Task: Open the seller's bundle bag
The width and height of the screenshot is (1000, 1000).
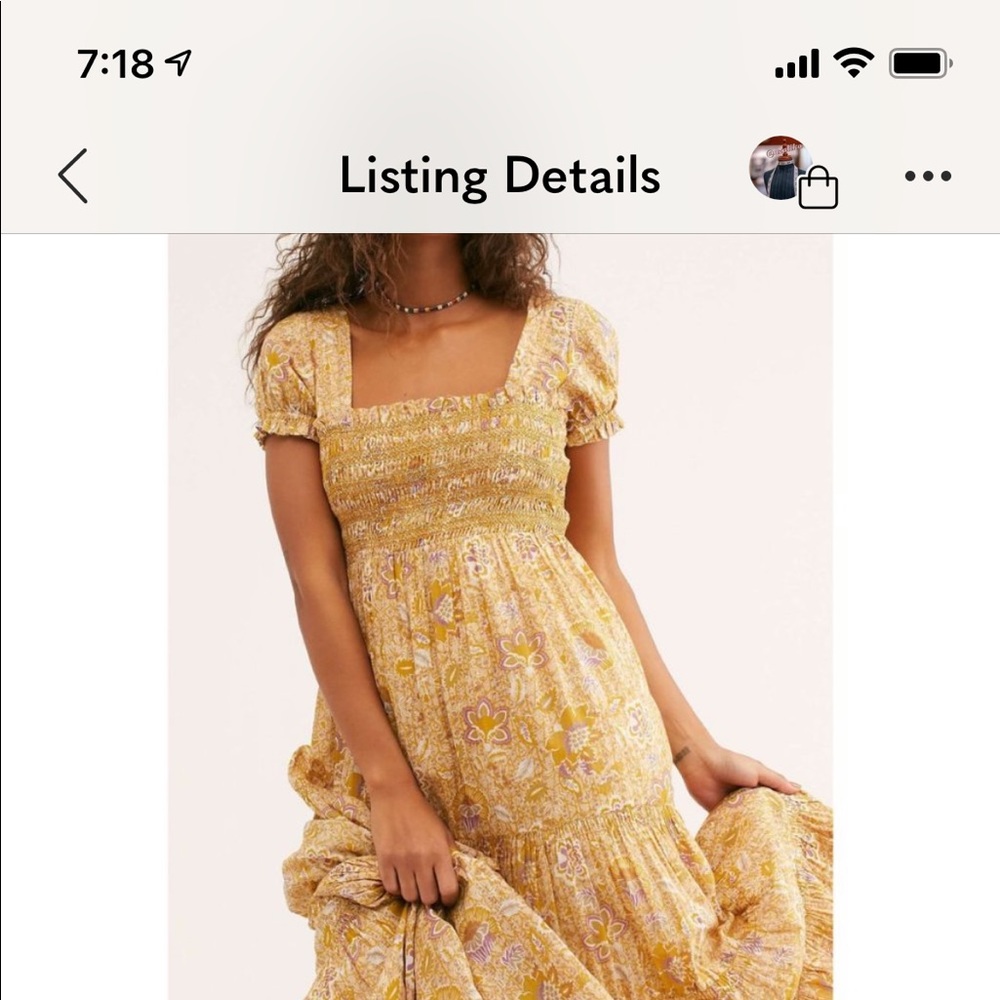Action: (x=794, y=173)
